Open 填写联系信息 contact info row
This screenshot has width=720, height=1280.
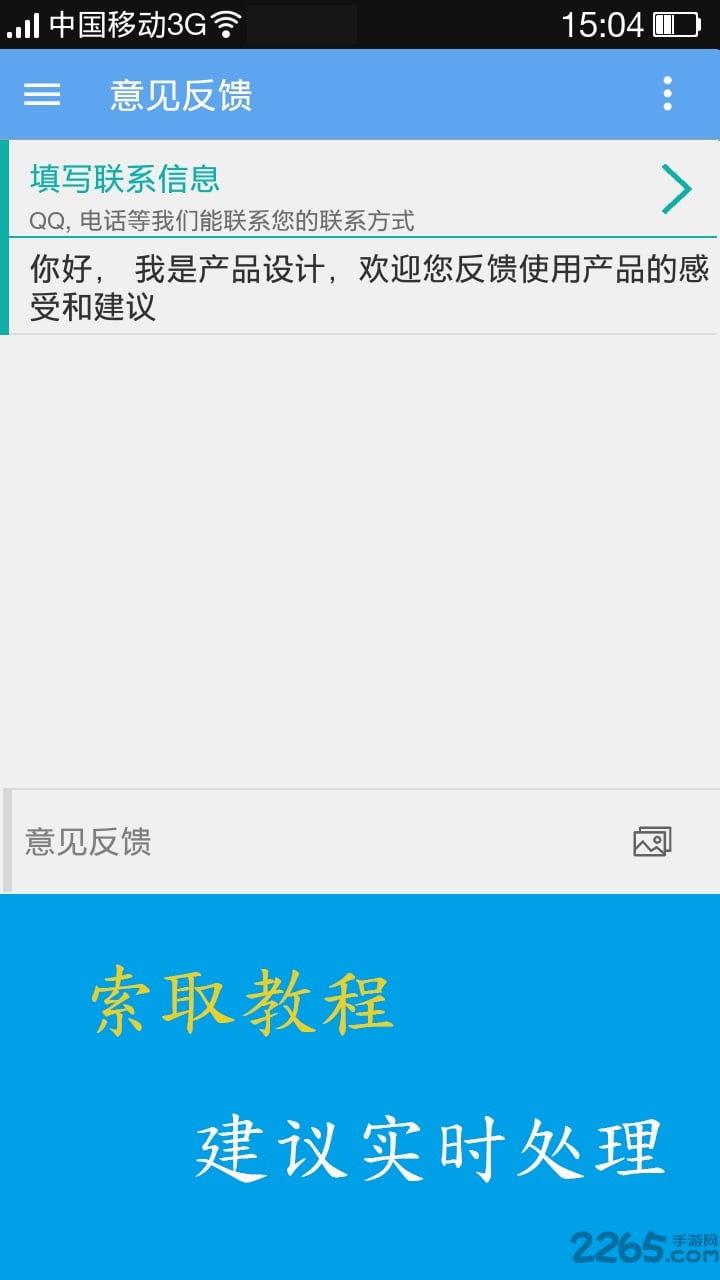coord(360,190)
